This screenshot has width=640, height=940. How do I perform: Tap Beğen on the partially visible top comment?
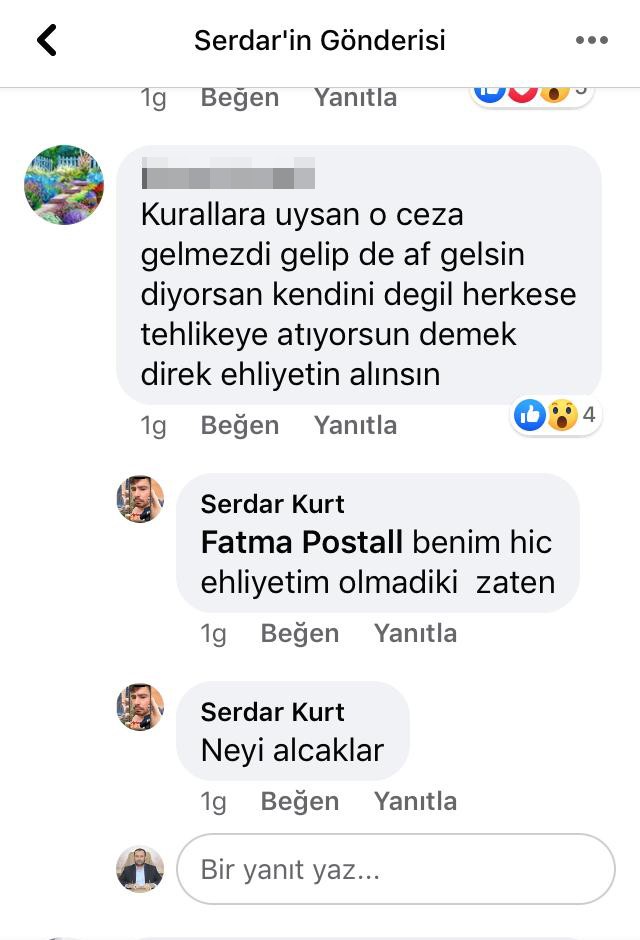tap(240, 98)
